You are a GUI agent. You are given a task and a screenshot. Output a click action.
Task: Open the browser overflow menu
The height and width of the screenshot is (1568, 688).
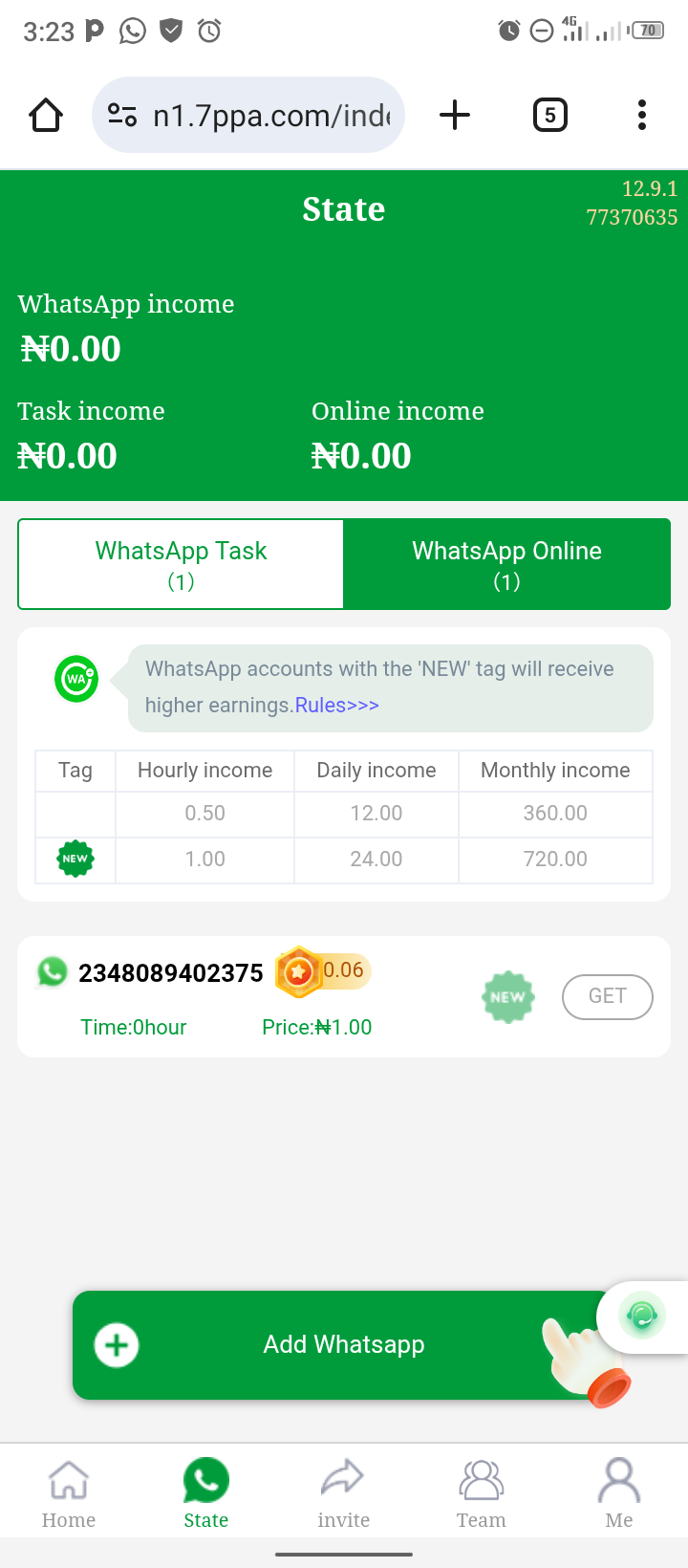tap(642, 116)
